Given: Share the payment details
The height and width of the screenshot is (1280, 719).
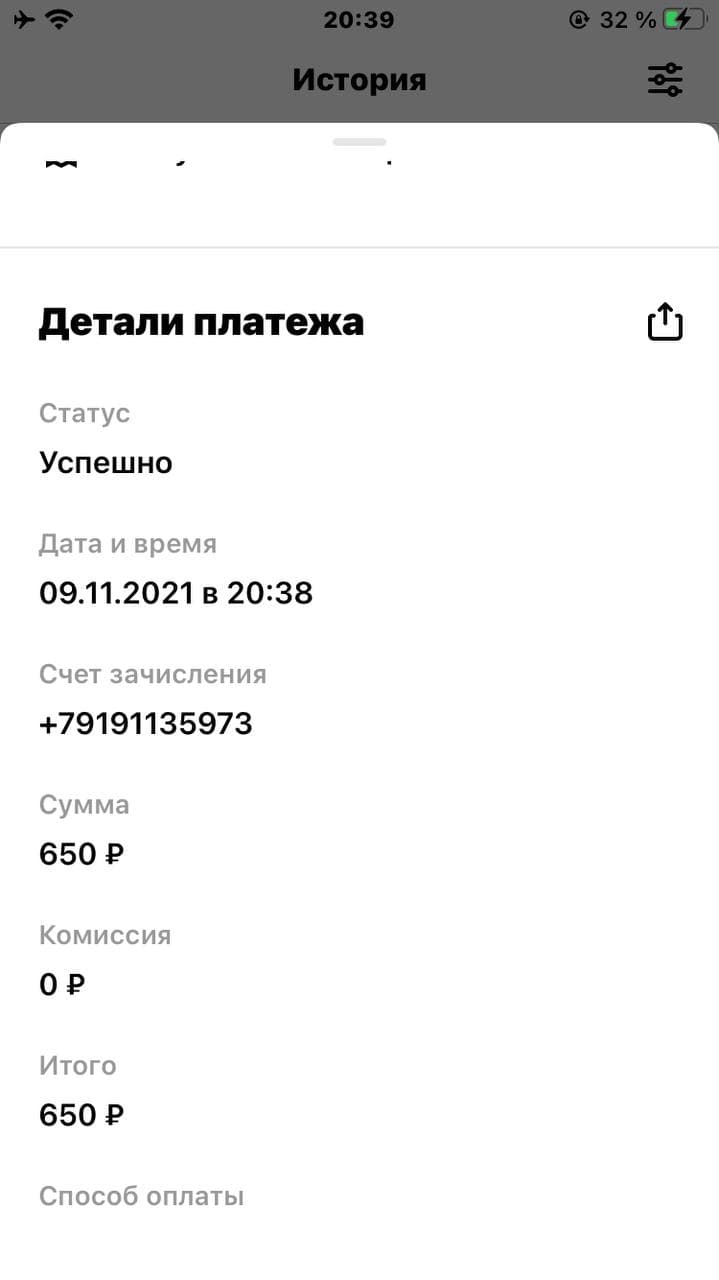Looking at the screenshot, I should pos(665,322).
